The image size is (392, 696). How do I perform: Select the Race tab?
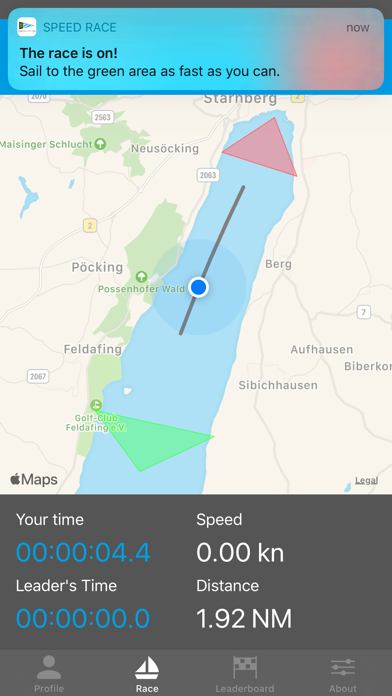pyautogui.click(x=147, y=673)
